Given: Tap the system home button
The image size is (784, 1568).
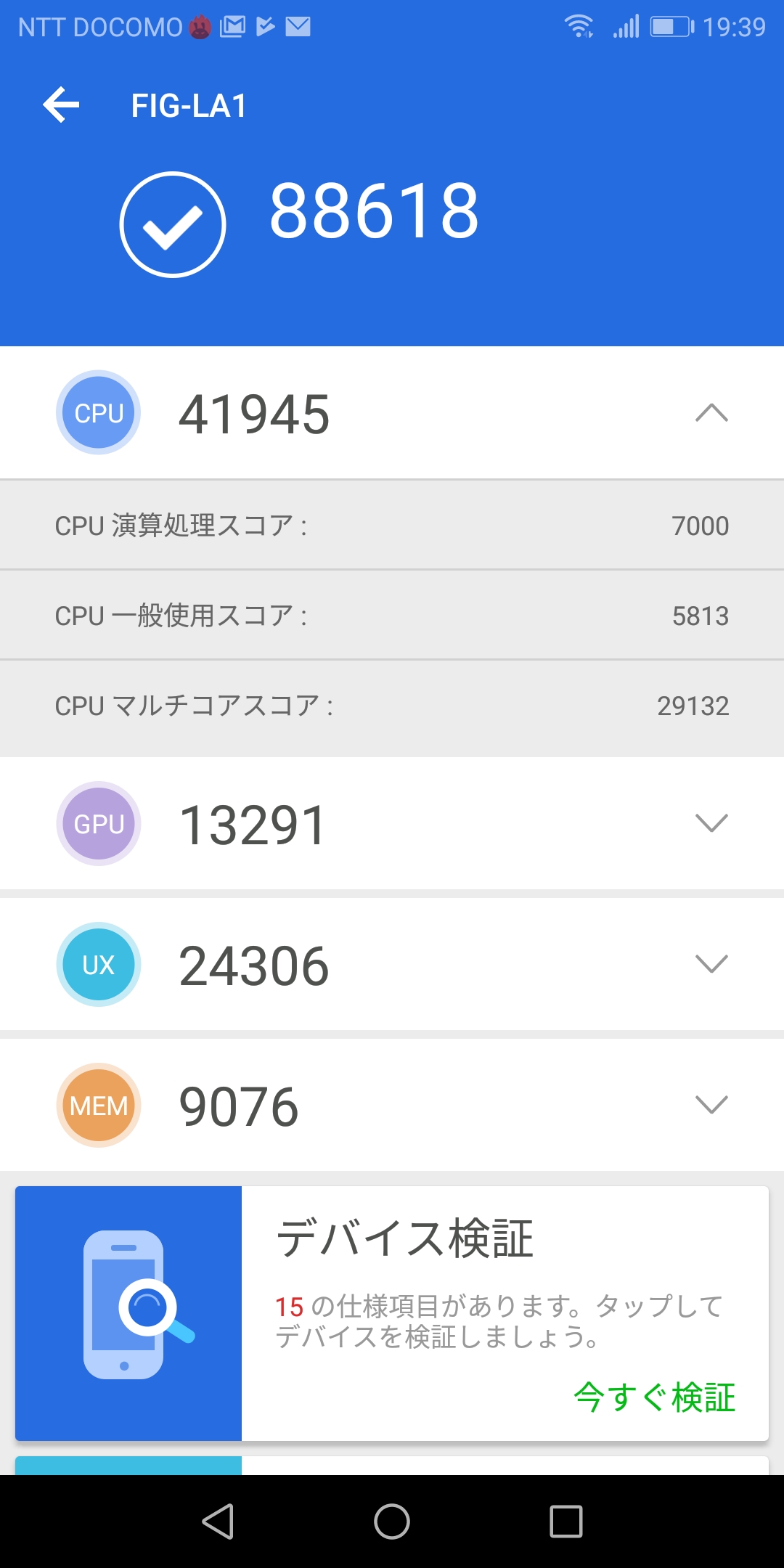Looking at the screenshot, I should [392, 1522].
